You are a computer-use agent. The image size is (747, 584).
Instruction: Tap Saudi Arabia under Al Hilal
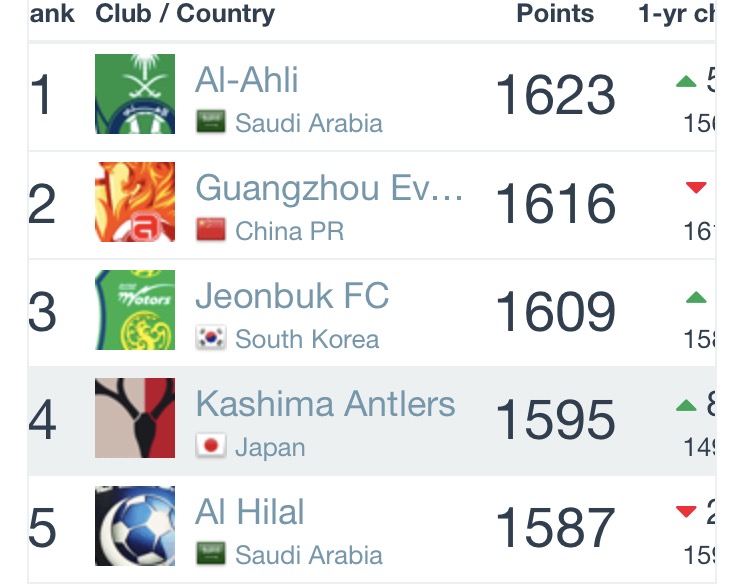[x=309, y=555]
